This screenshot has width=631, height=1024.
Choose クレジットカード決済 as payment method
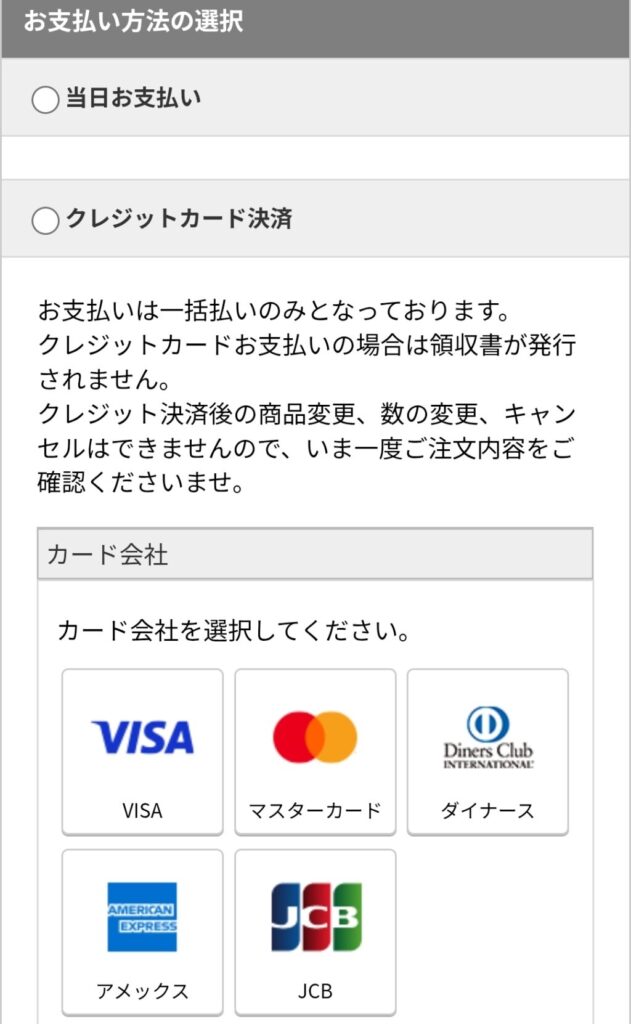pos(46,220)
